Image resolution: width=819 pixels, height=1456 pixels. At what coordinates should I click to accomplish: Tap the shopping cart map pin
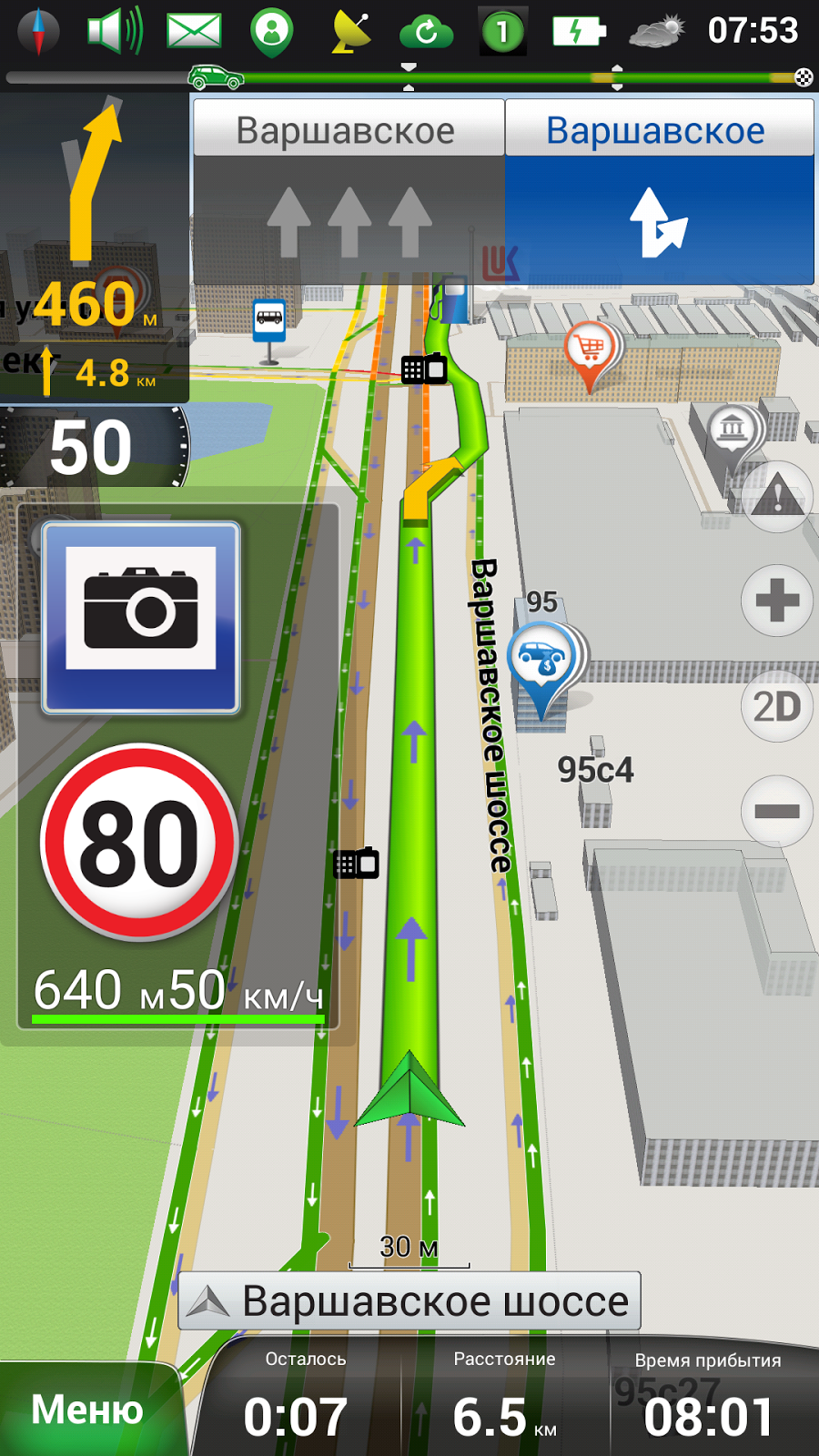[x=590, y=350]
